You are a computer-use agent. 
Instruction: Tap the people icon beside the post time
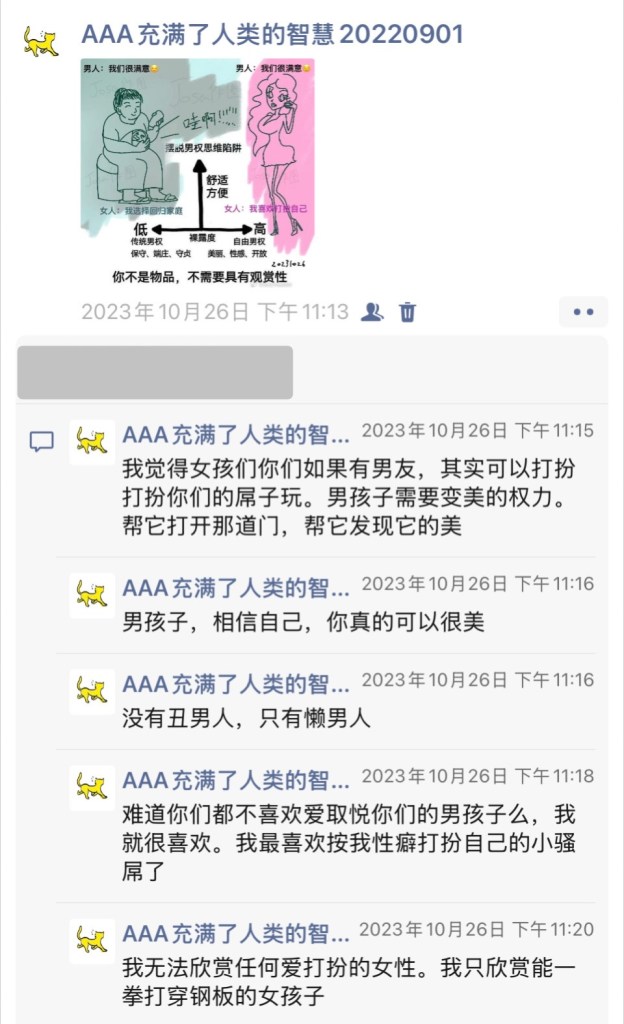[x=372, y=312]
